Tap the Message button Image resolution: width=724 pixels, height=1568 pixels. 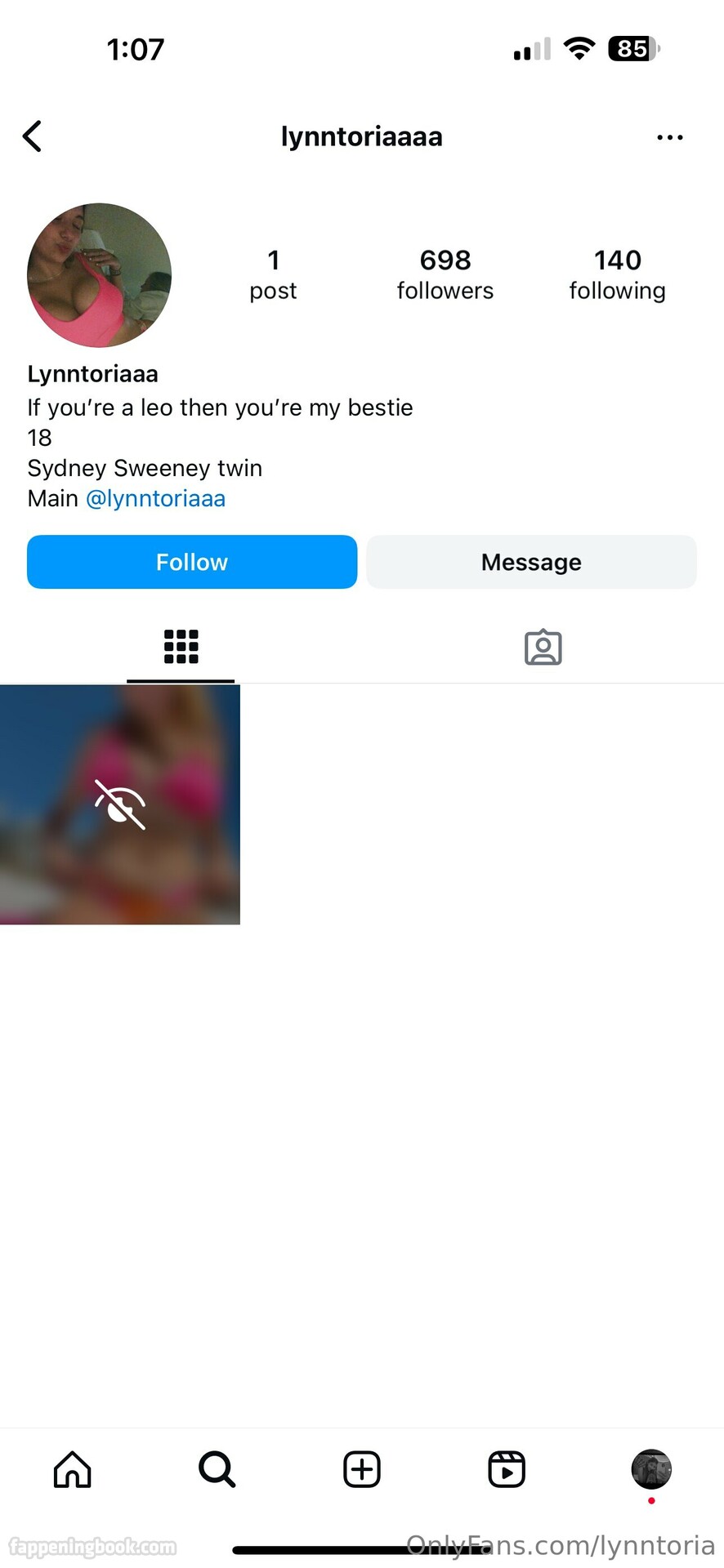[x=531, y=562]
